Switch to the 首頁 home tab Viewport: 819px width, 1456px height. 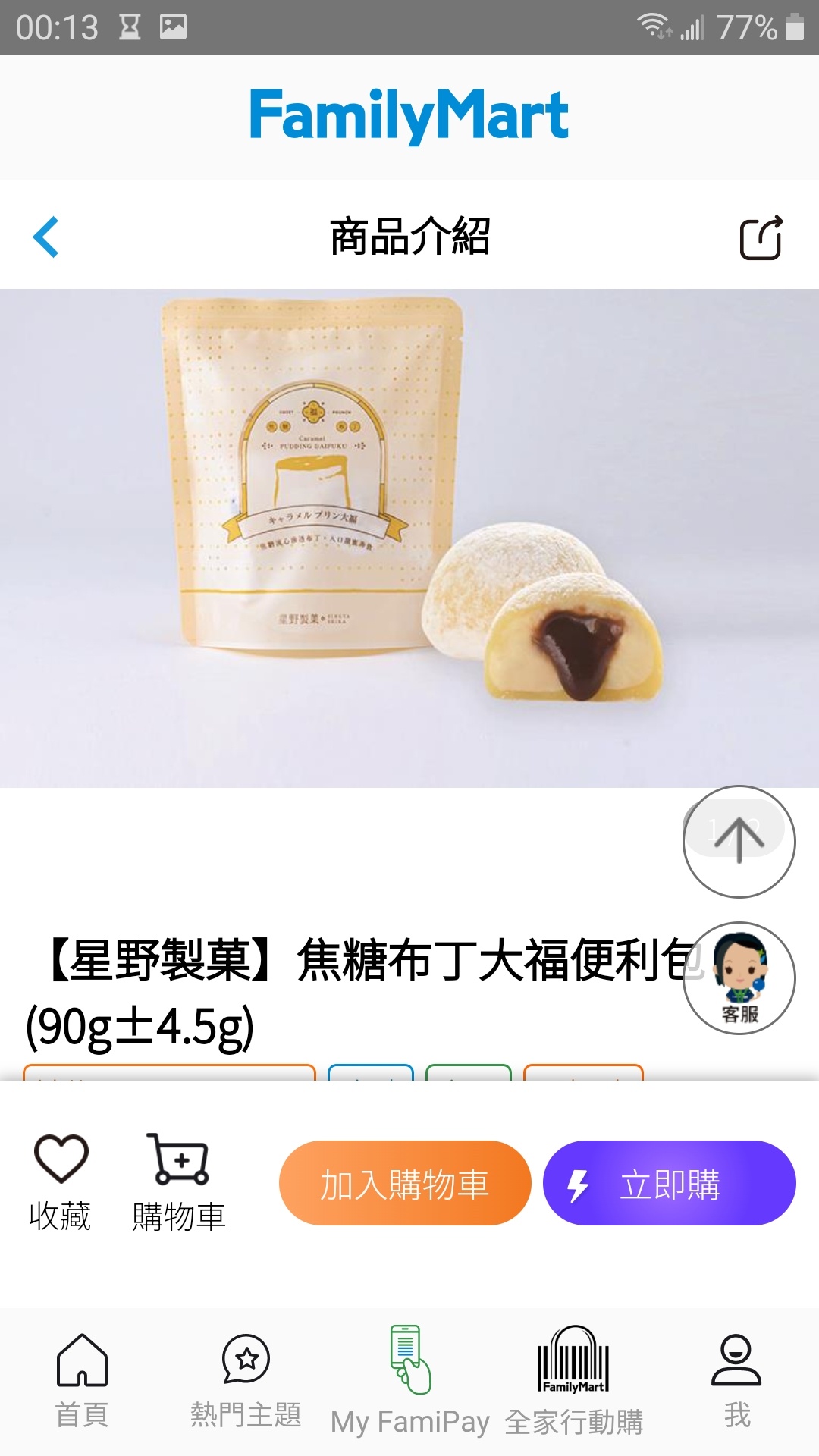point(82,1382)
